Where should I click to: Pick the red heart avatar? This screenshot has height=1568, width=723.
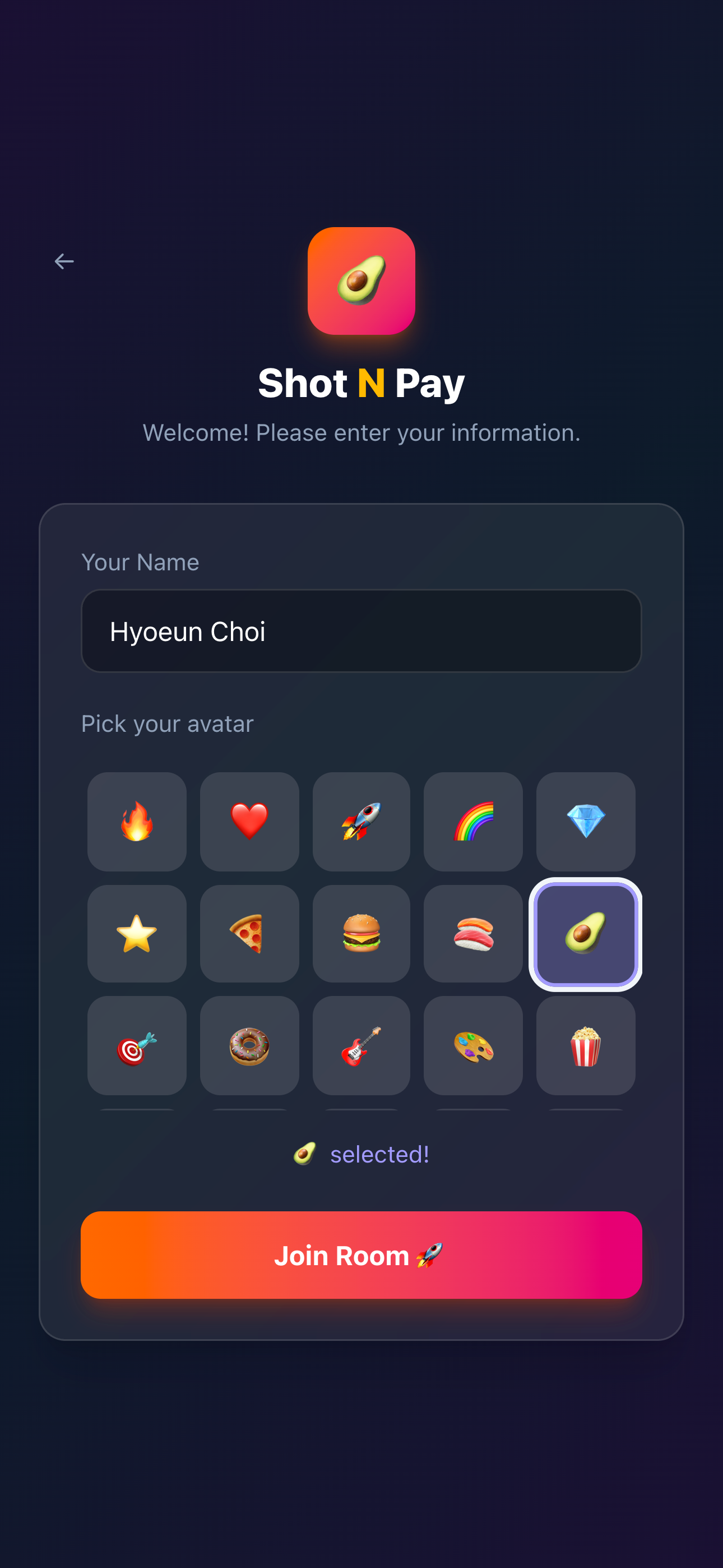(249, 822)
